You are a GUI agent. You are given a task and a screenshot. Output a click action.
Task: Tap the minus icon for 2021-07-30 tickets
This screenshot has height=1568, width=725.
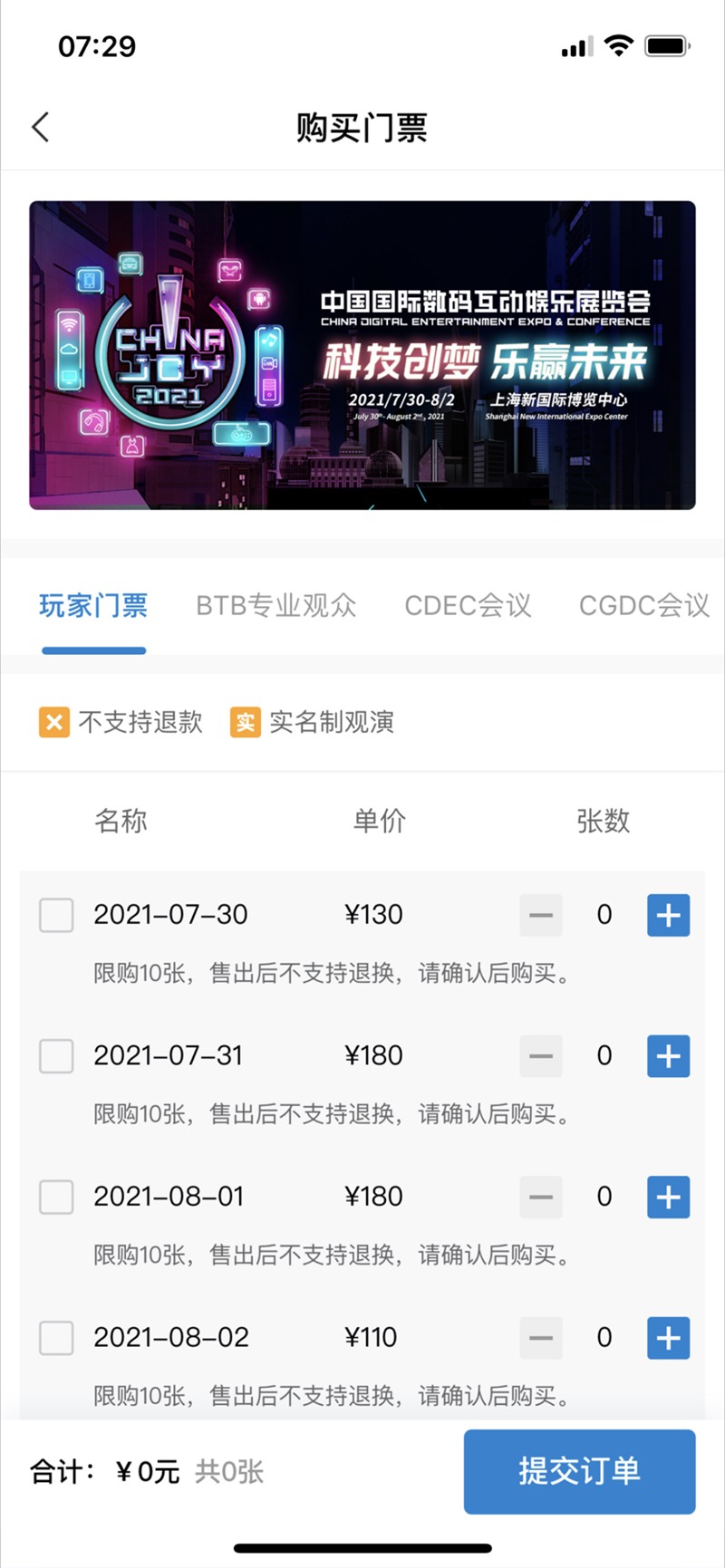click(541, 915)
